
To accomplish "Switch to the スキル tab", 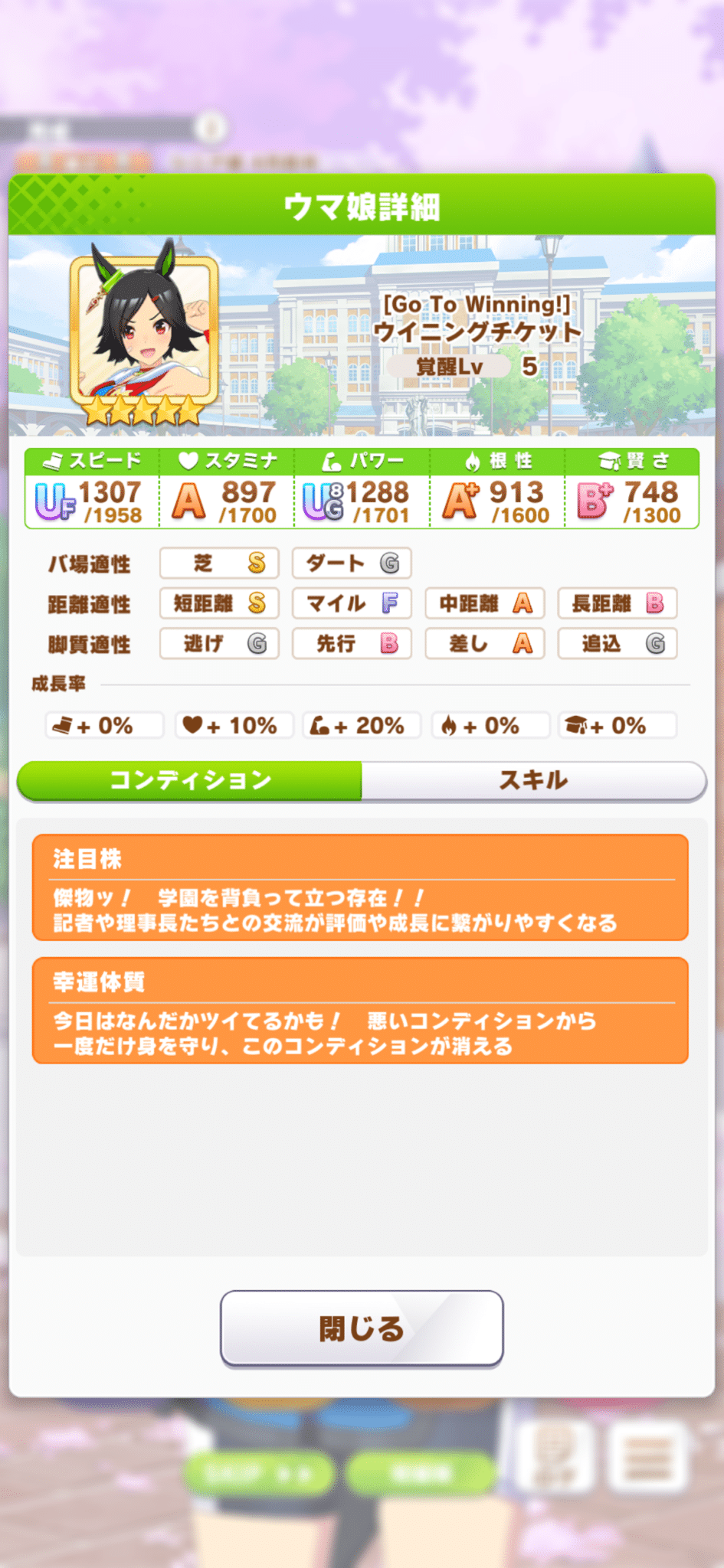I will point(533,780).
